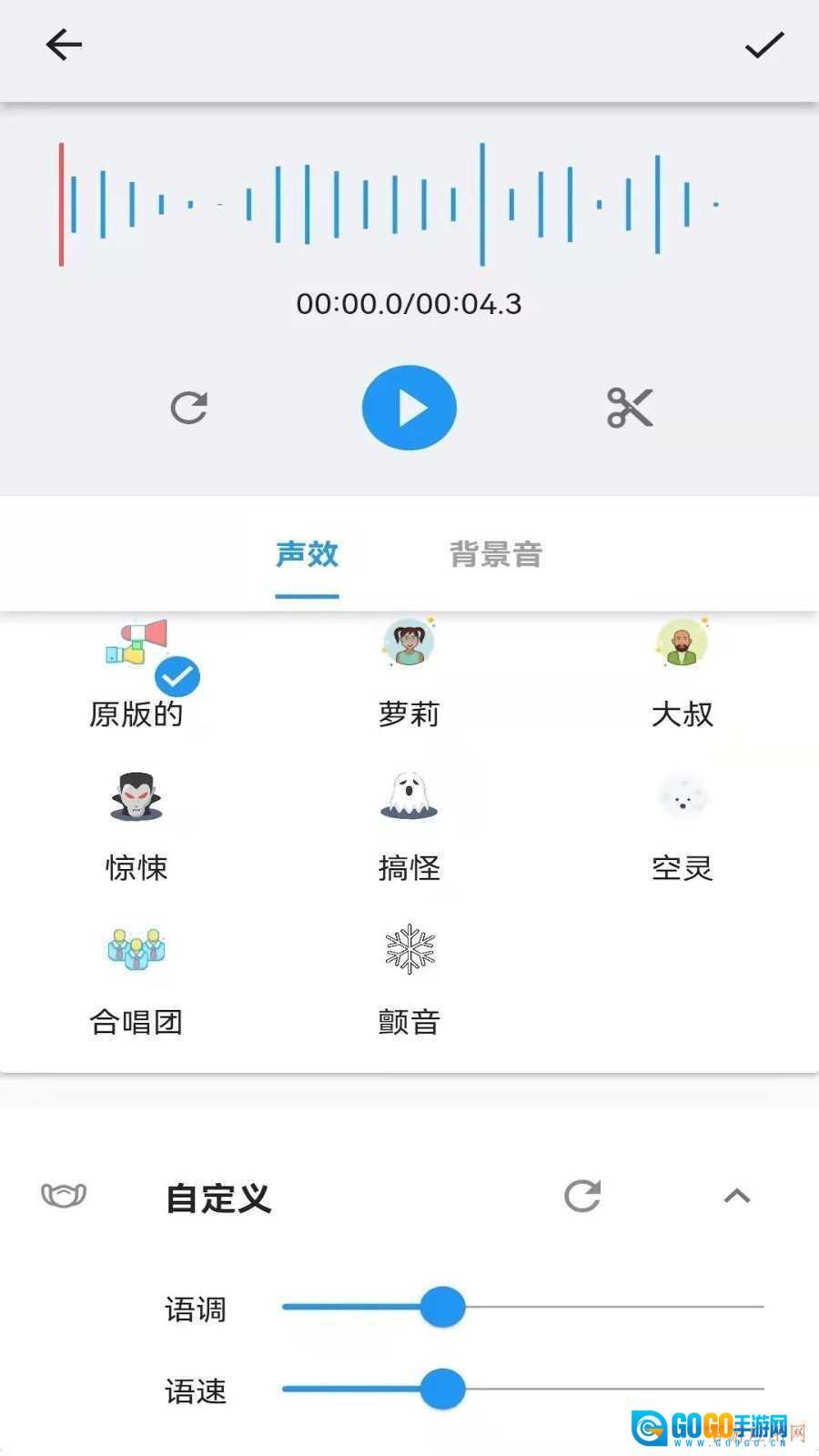Image resolution: width=819 pixels, height=1456 pixels.
Task: Stay on the 声效 tab
Action: [x=308, y=553]
